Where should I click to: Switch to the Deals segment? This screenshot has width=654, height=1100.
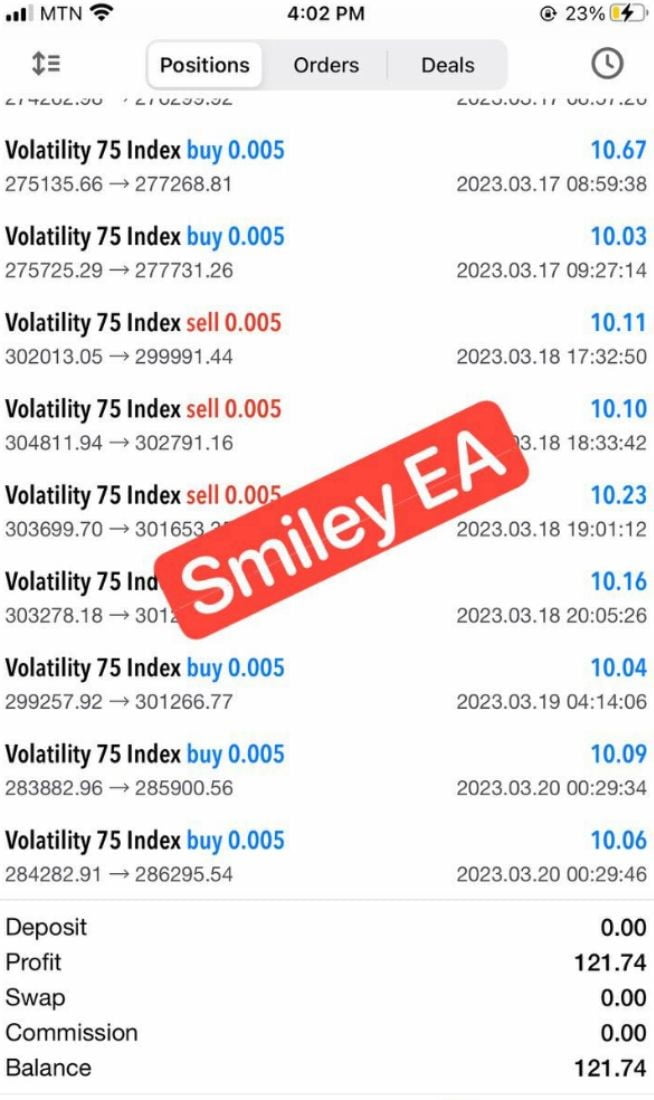(448, 65)
